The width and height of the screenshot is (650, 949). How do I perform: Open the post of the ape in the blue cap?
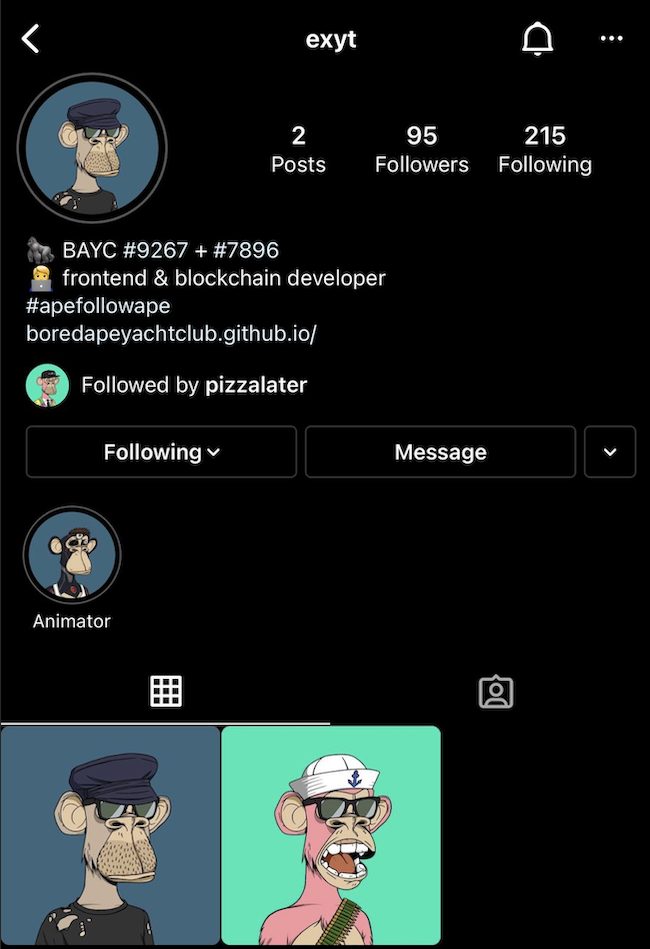point(110,835)
